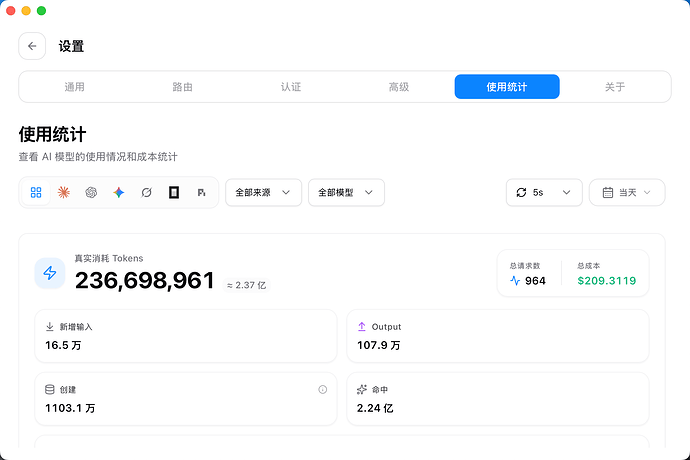Switch to the 通用 tab
This screenshot has width=690, height=460.
click(74, 87)
